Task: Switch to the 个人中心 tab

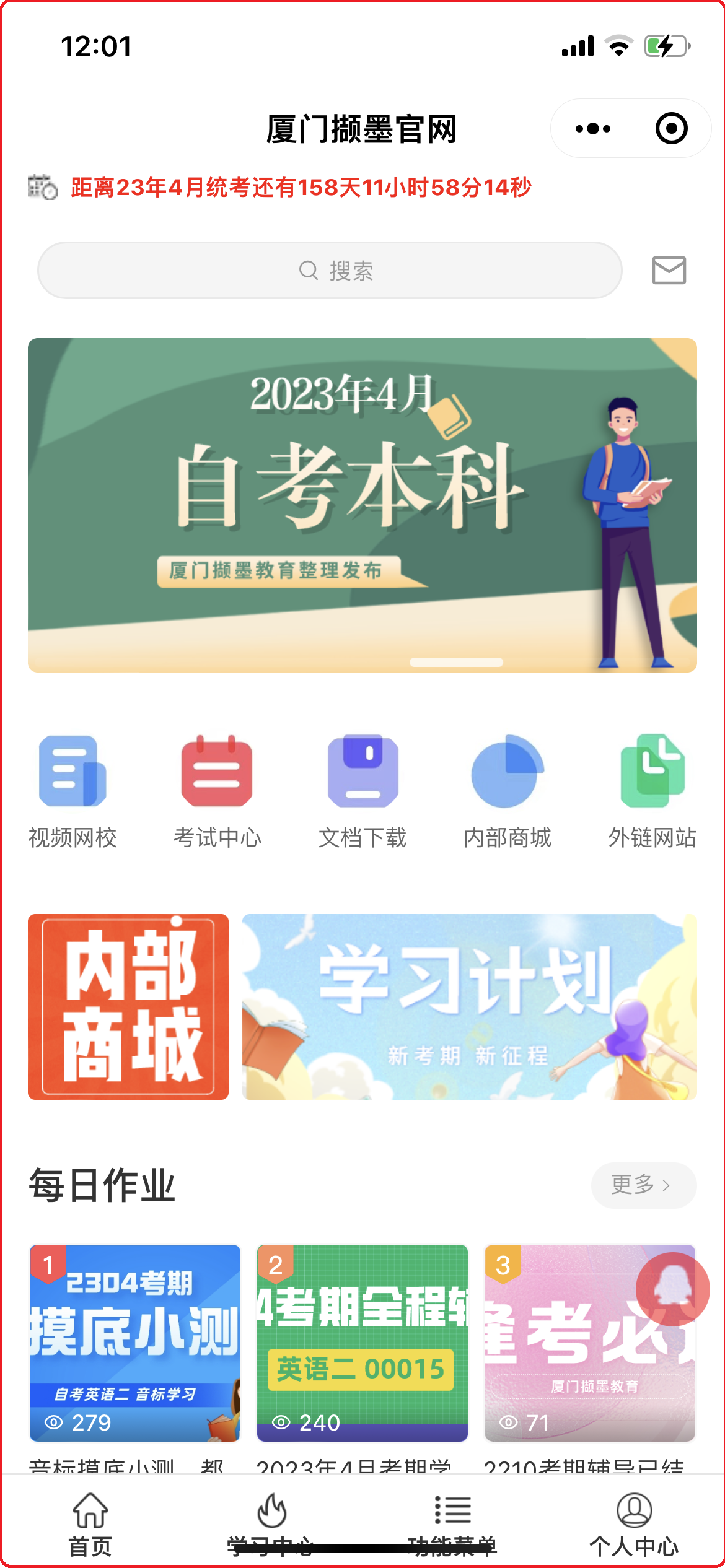Action: tap(634, 1523)
